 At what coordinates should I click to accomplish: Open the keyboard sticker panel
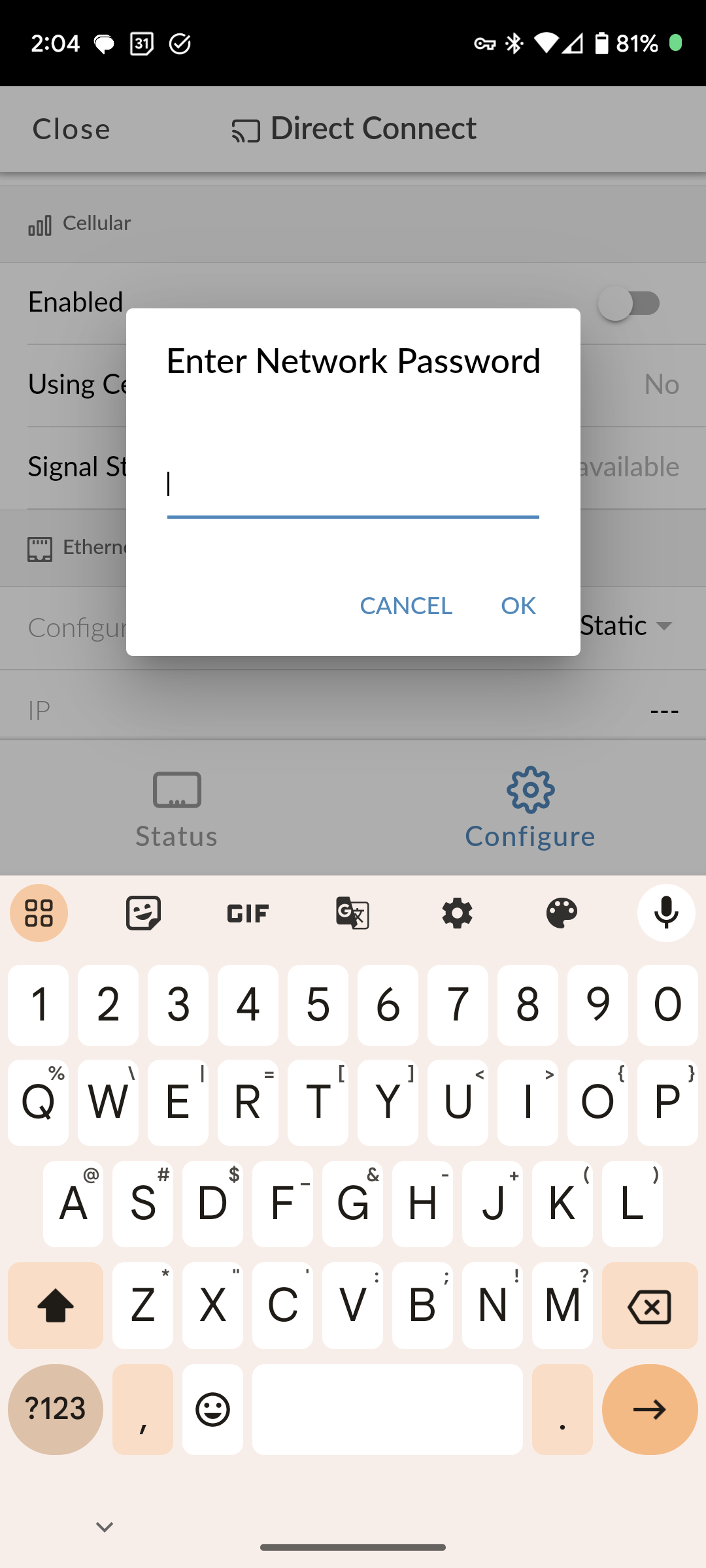pyautogui.click(x=143, y=913)
